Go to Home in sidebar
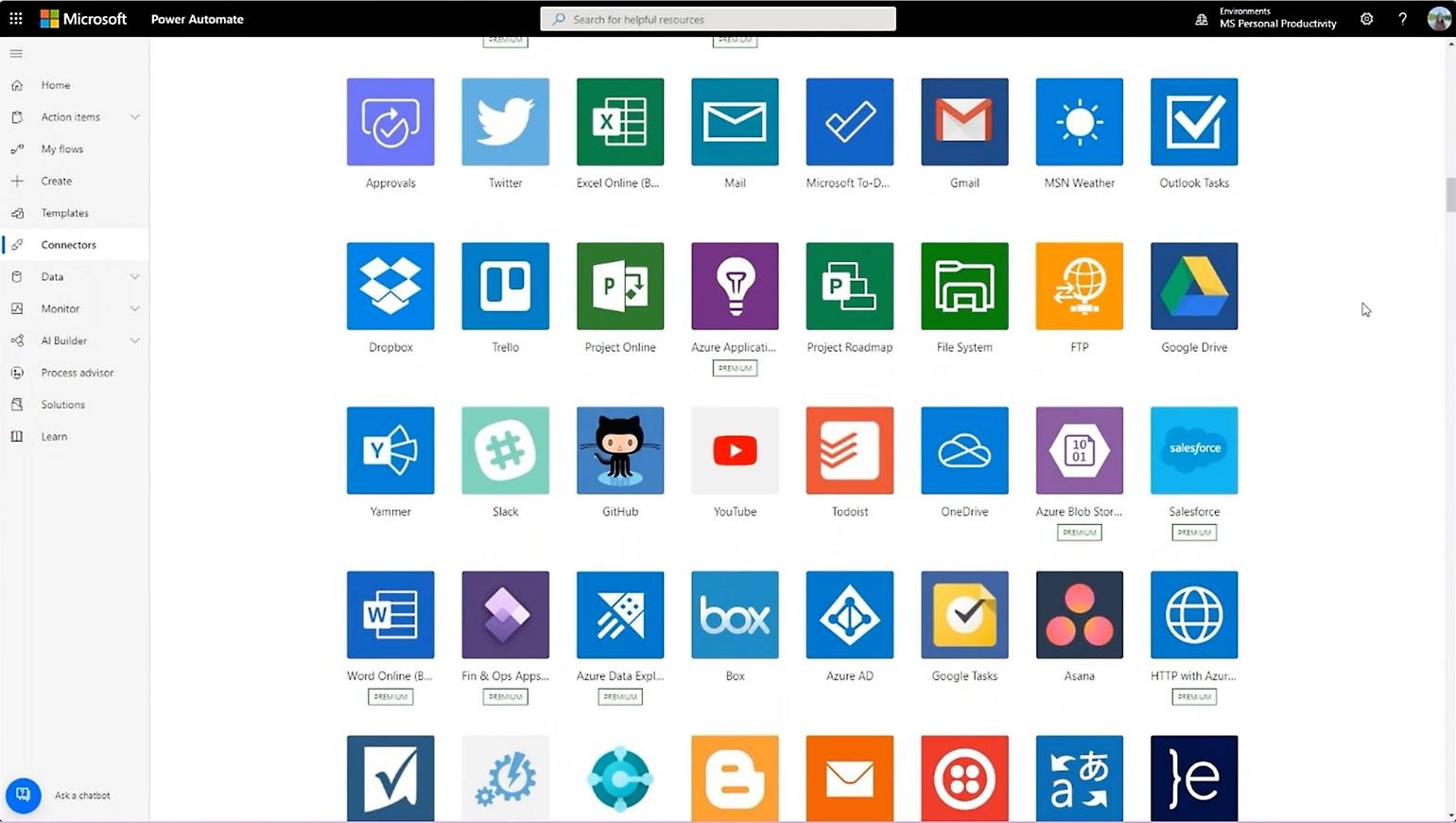 click(x=55, y=85)
